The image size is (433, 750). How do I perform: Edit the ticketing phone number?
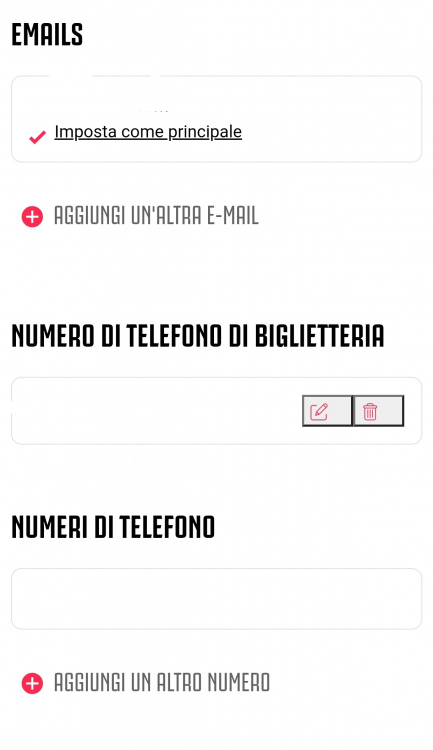[x=327, y=411]
